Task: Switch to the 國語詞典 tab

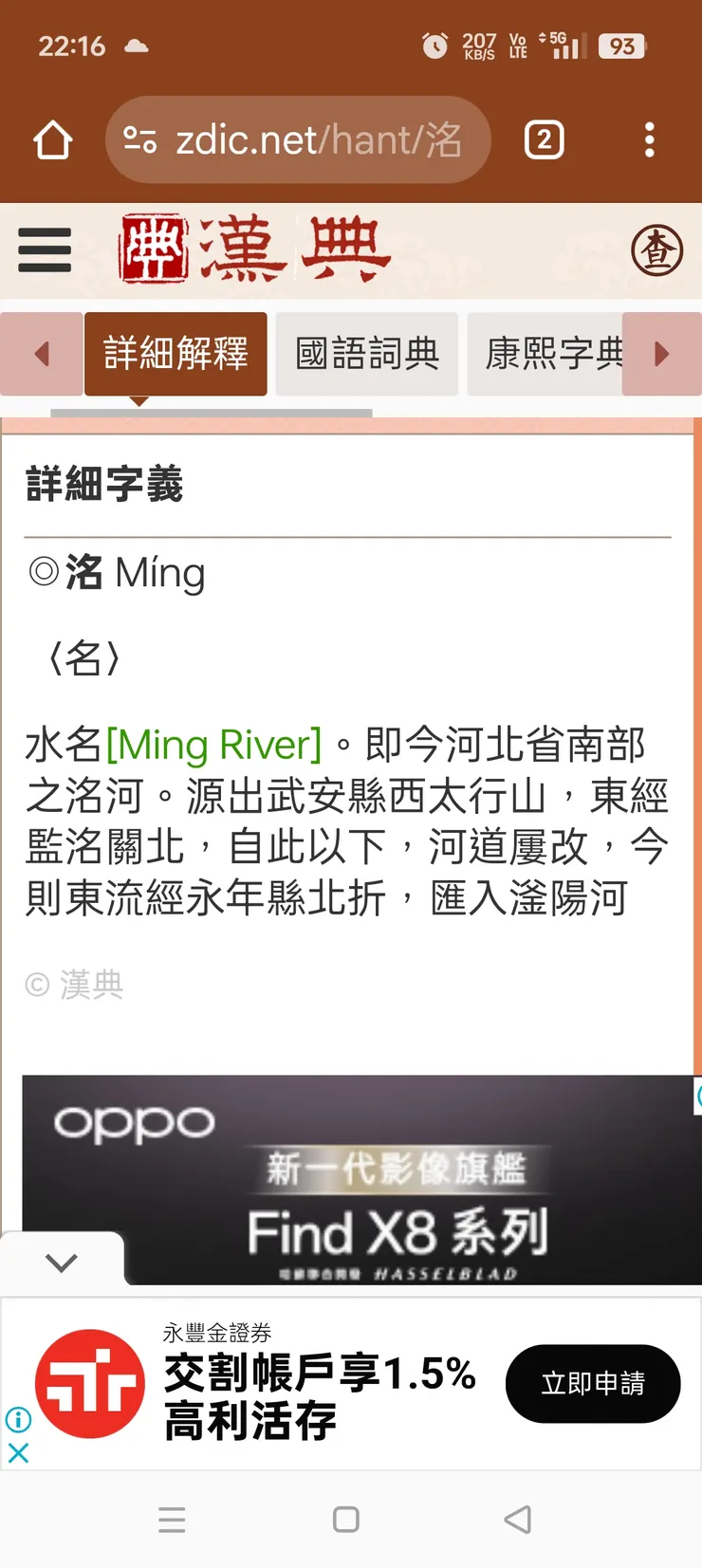Action: tap(367, 354)
